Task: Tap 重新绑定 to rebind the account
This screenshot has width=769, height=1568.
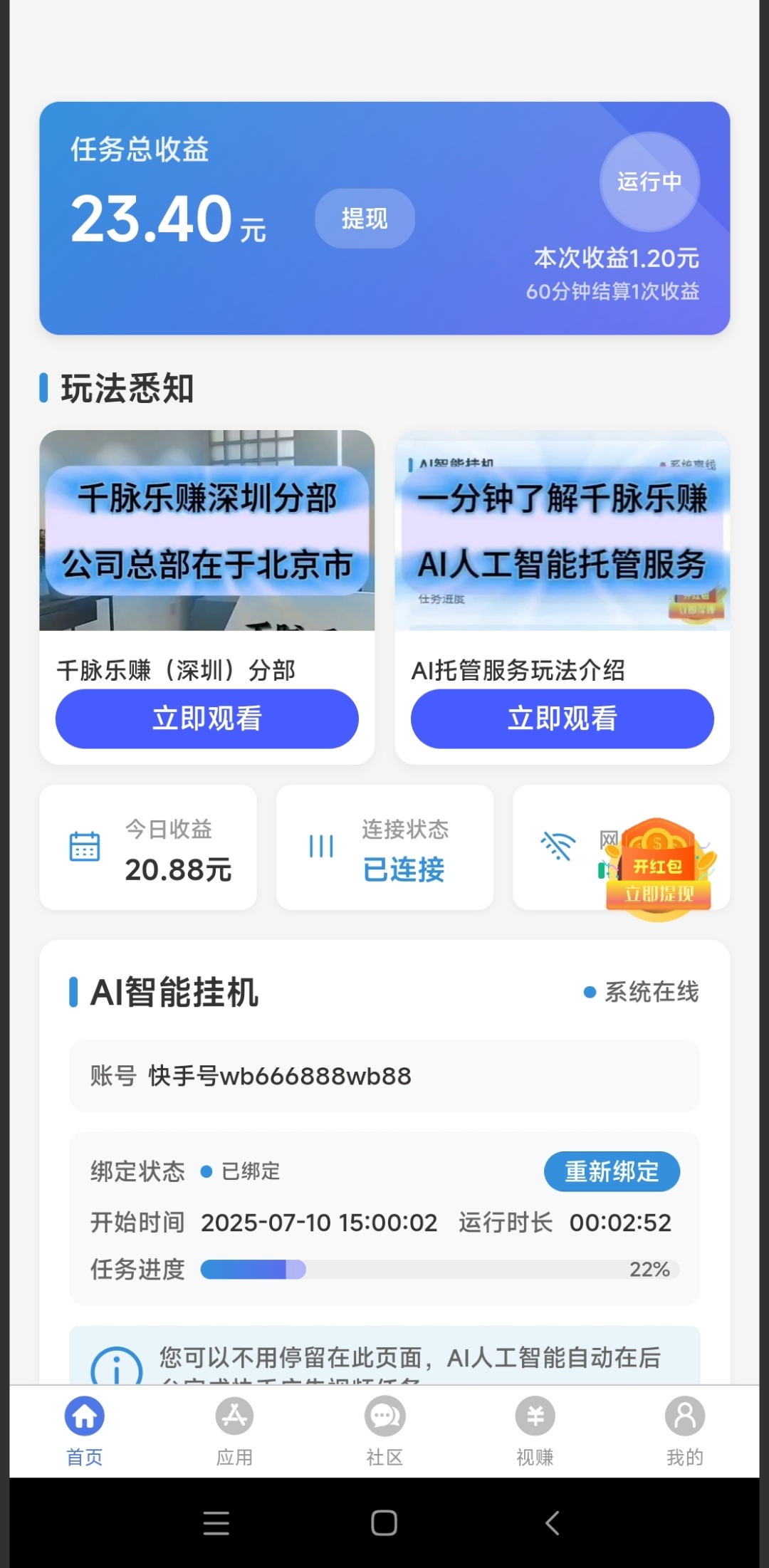Action: pos(612,1171)
